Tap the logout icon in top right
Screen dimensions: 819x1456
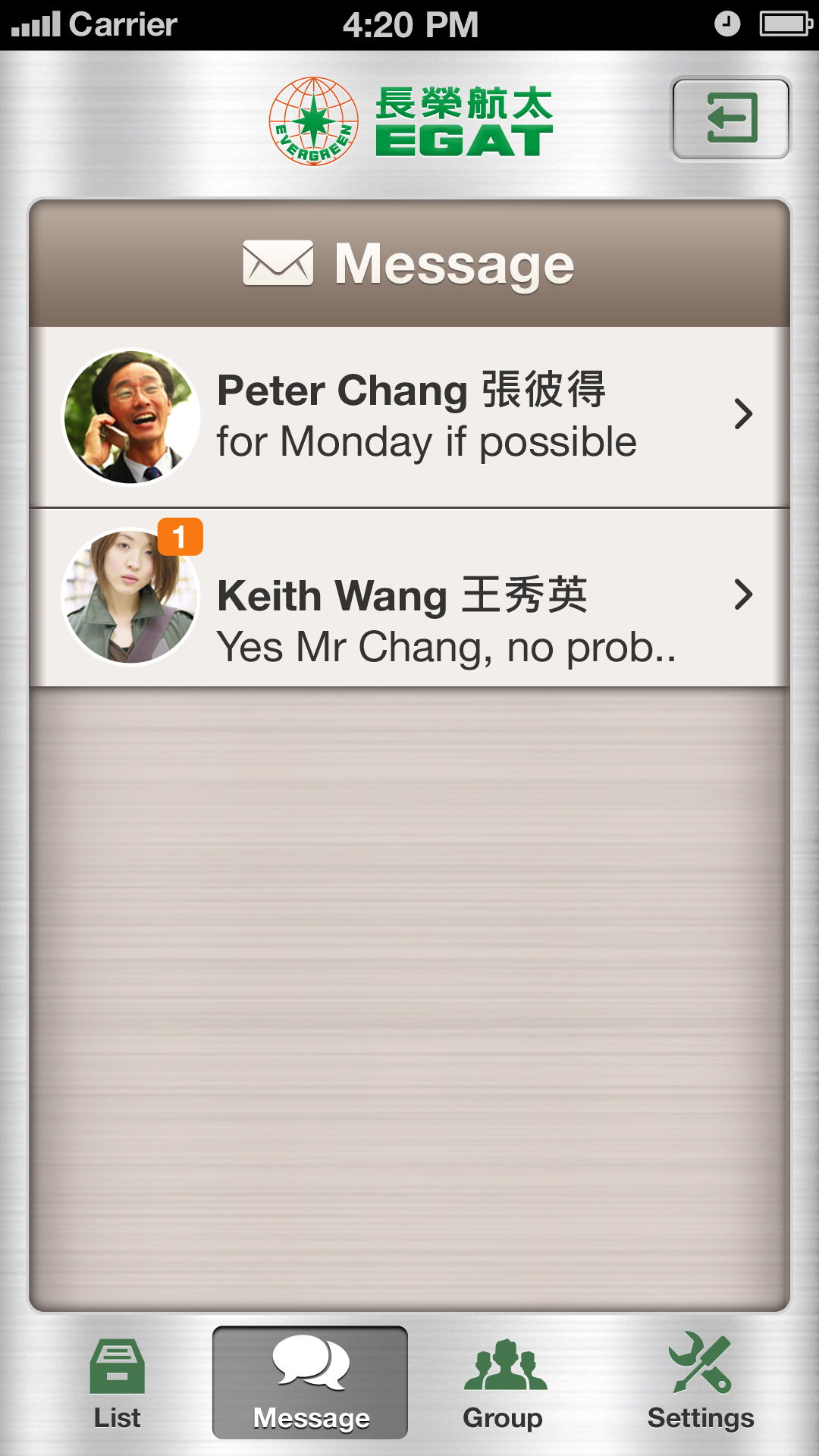point(729,119)
